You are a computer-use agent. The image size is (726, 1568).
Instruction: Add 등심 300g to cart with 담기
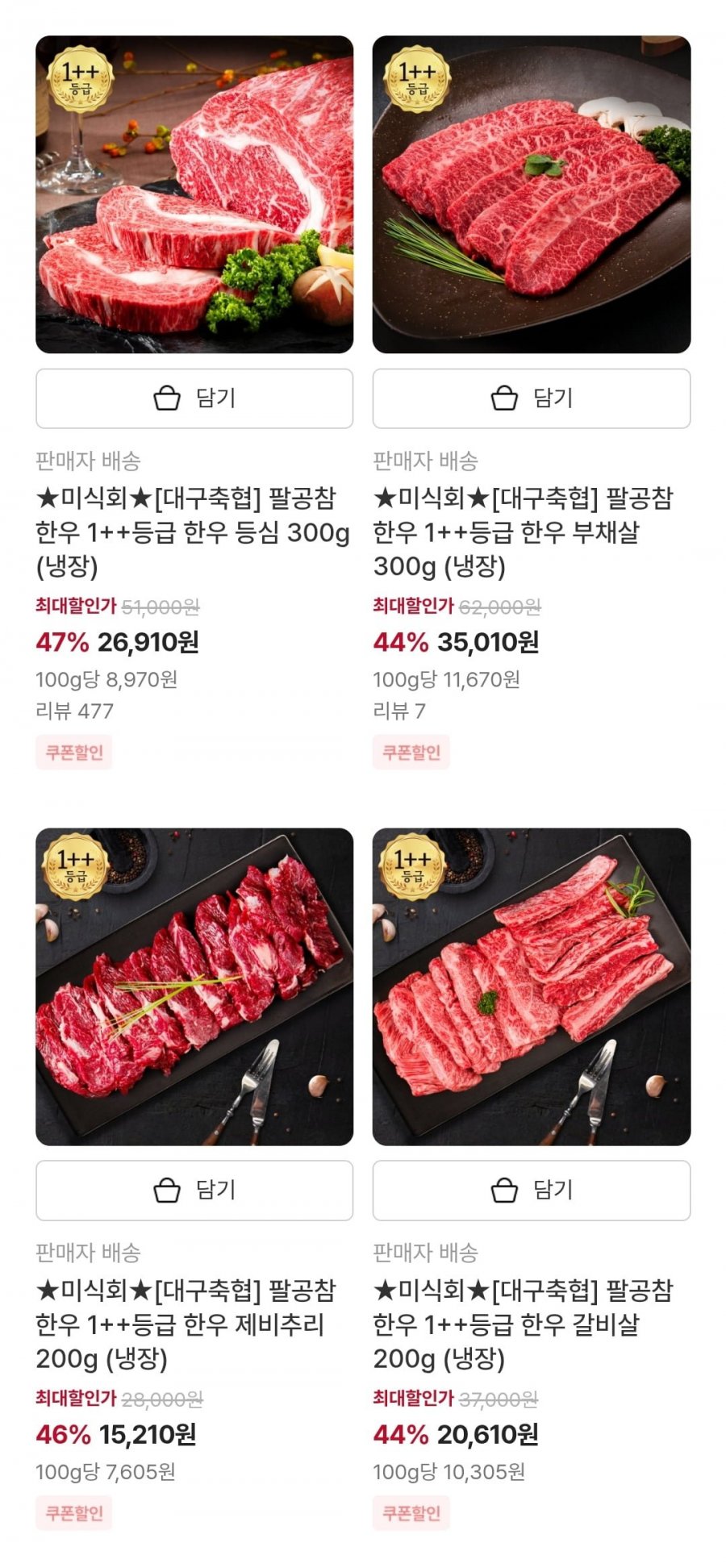pyautogui.click(x=194, y=398)
